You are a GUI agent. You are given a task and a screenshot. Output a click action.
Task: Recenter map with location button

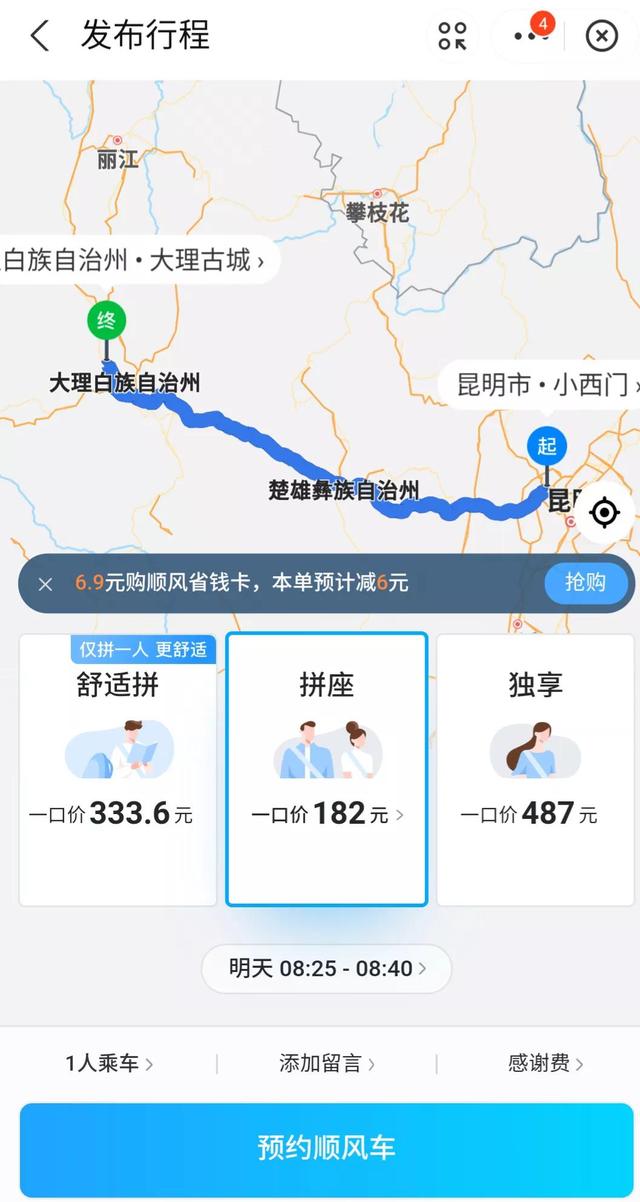[604, 513]
